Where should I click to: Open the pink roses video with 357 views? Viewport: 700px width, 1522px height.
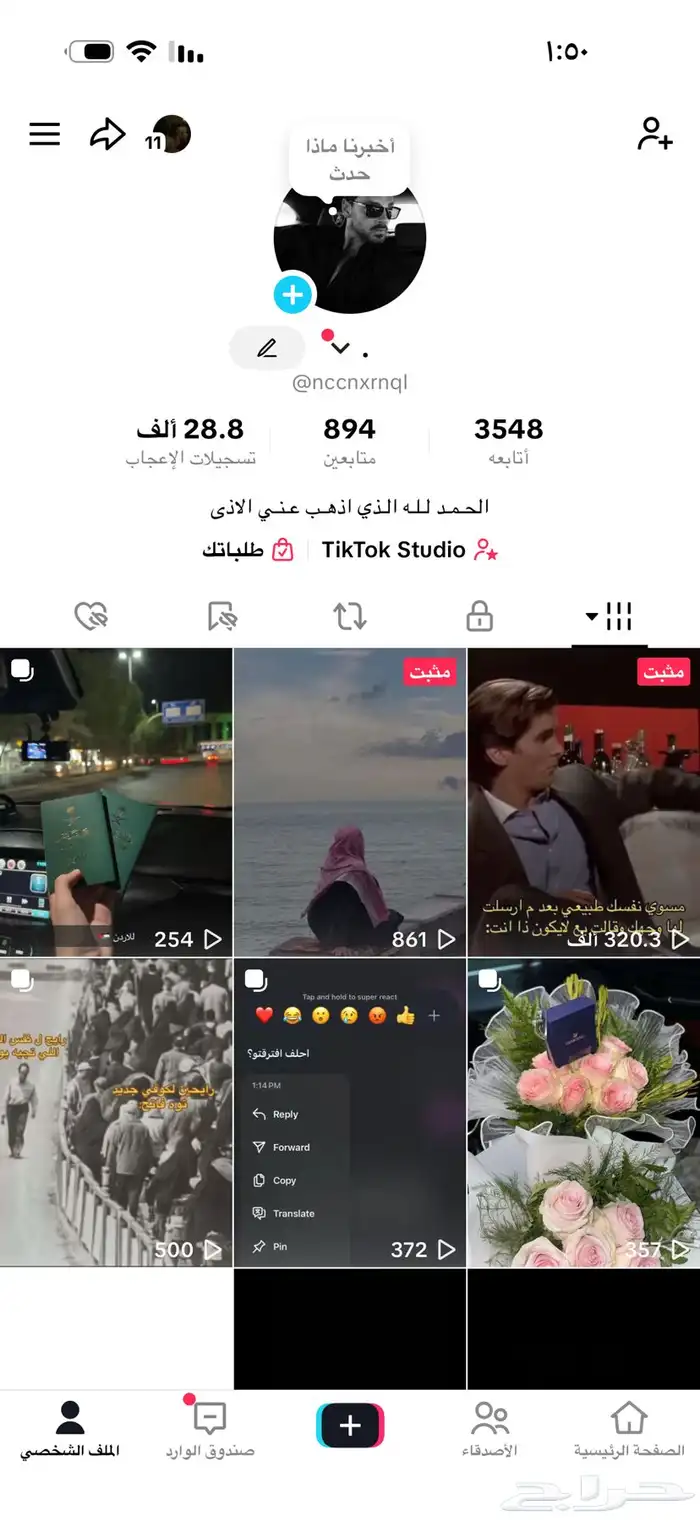pyautogui.click(x=583, y=1112)
